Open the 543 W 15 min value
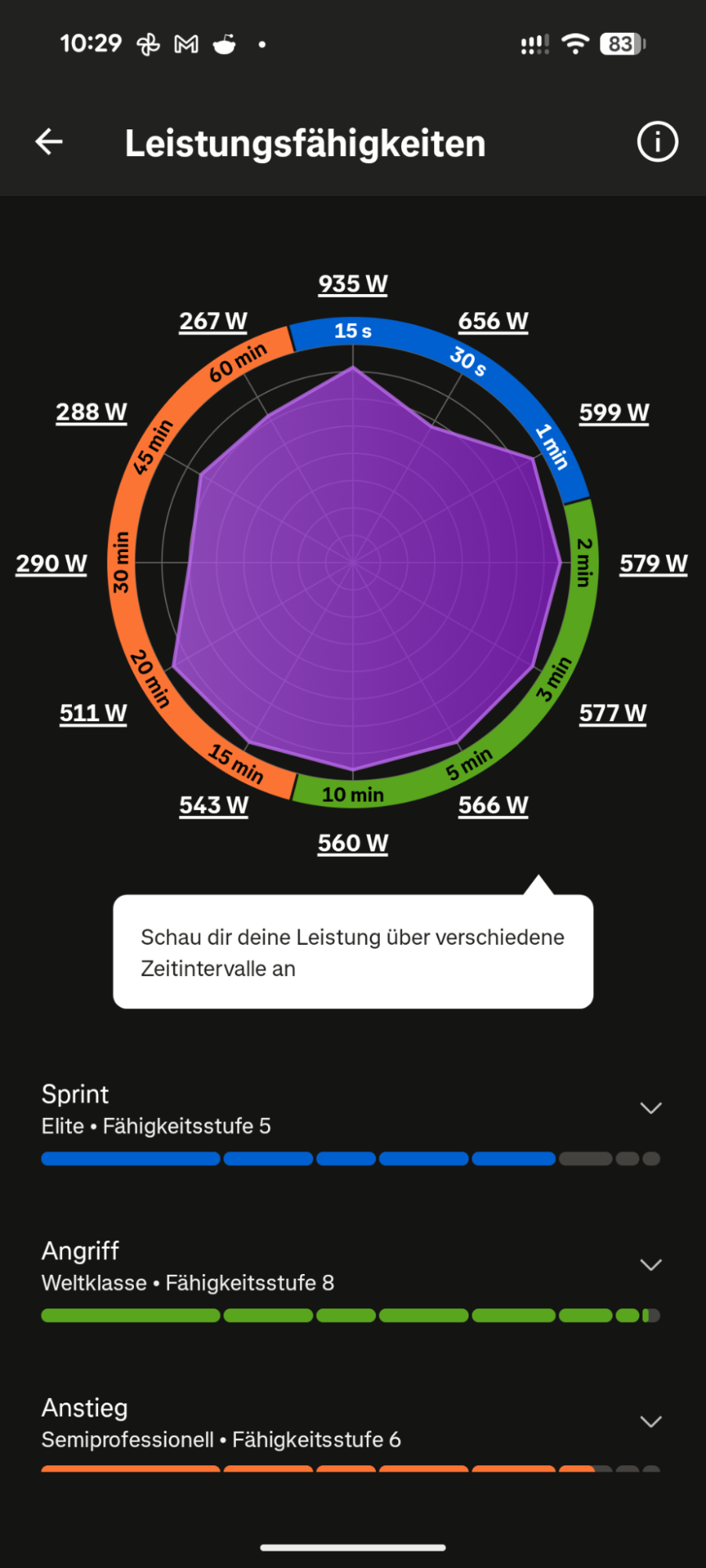Image resolution: width=706 pixels, height=1568 pixels. point(213,805)
